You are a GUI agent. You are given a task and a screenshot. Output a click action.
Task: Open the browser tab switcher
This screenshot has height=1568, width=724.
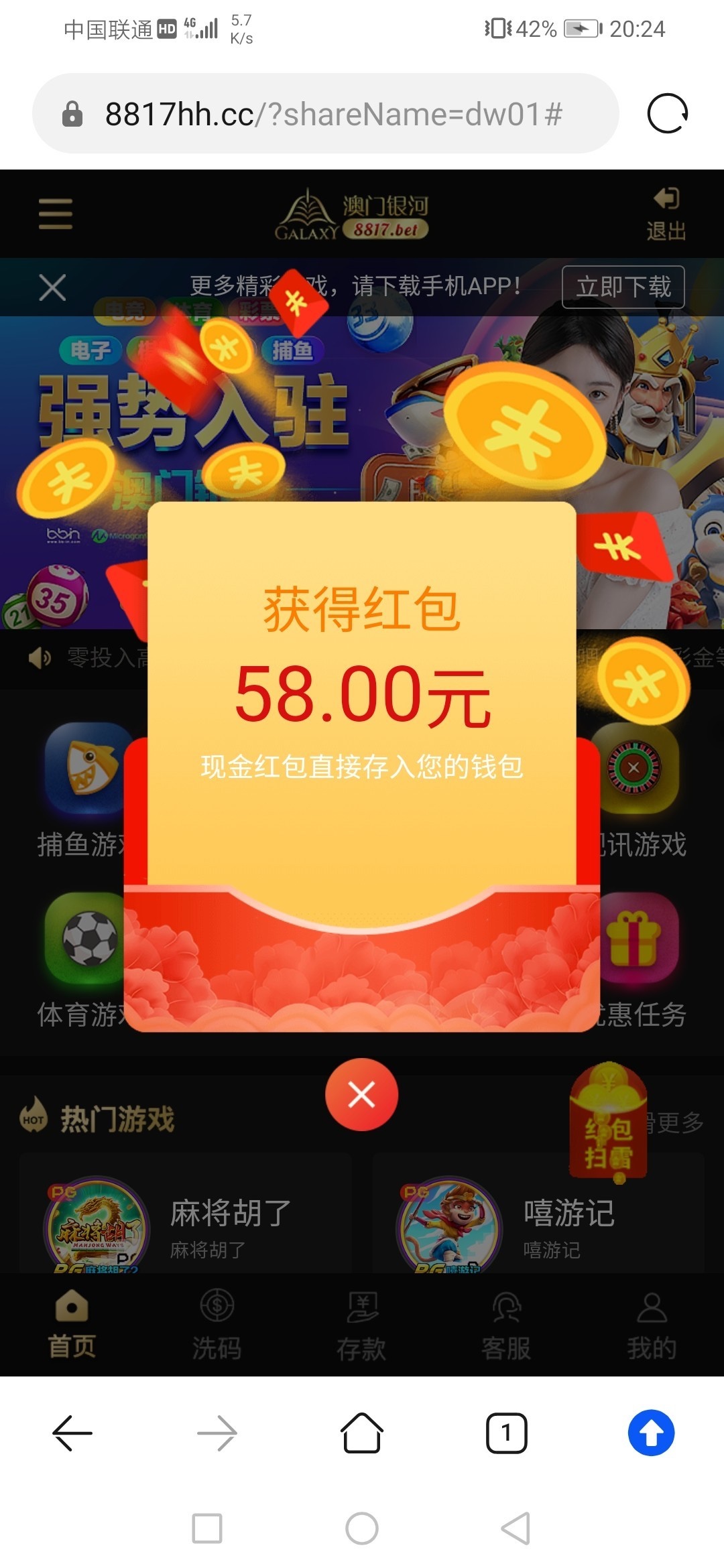[506, 1433]
